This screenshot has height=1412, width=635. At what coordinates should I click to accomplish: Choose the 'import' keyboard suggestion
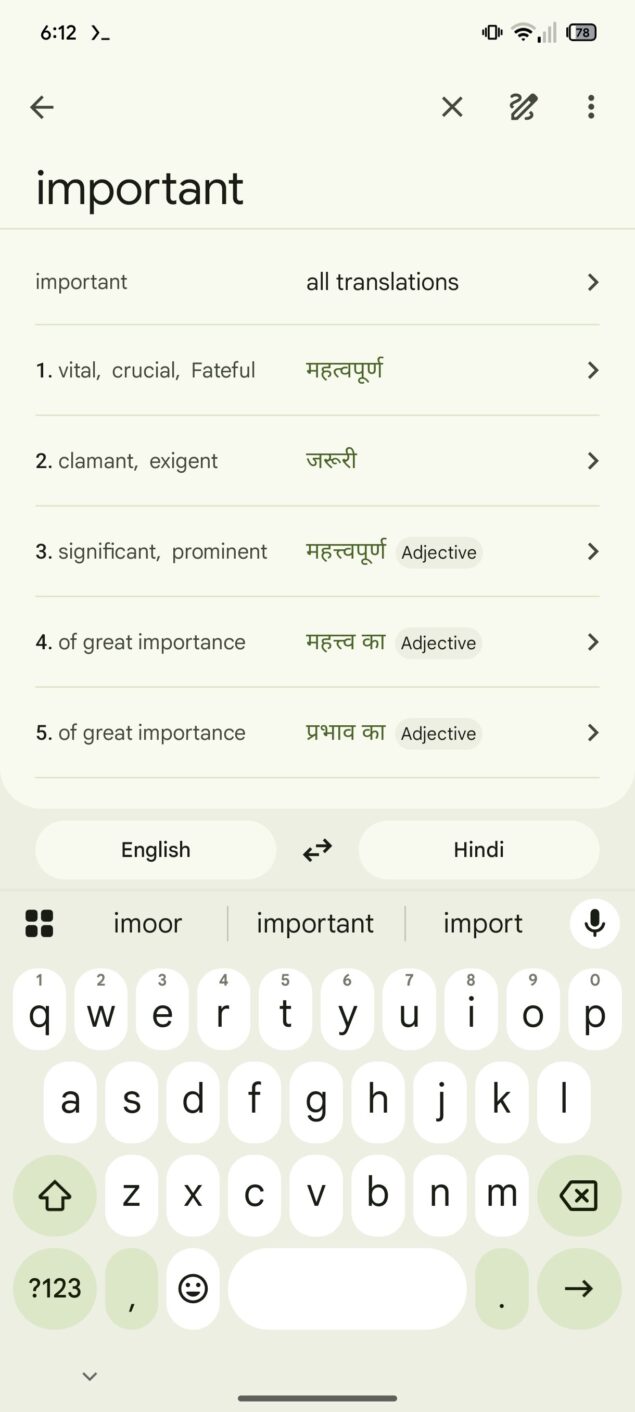(x=483, y=923)
